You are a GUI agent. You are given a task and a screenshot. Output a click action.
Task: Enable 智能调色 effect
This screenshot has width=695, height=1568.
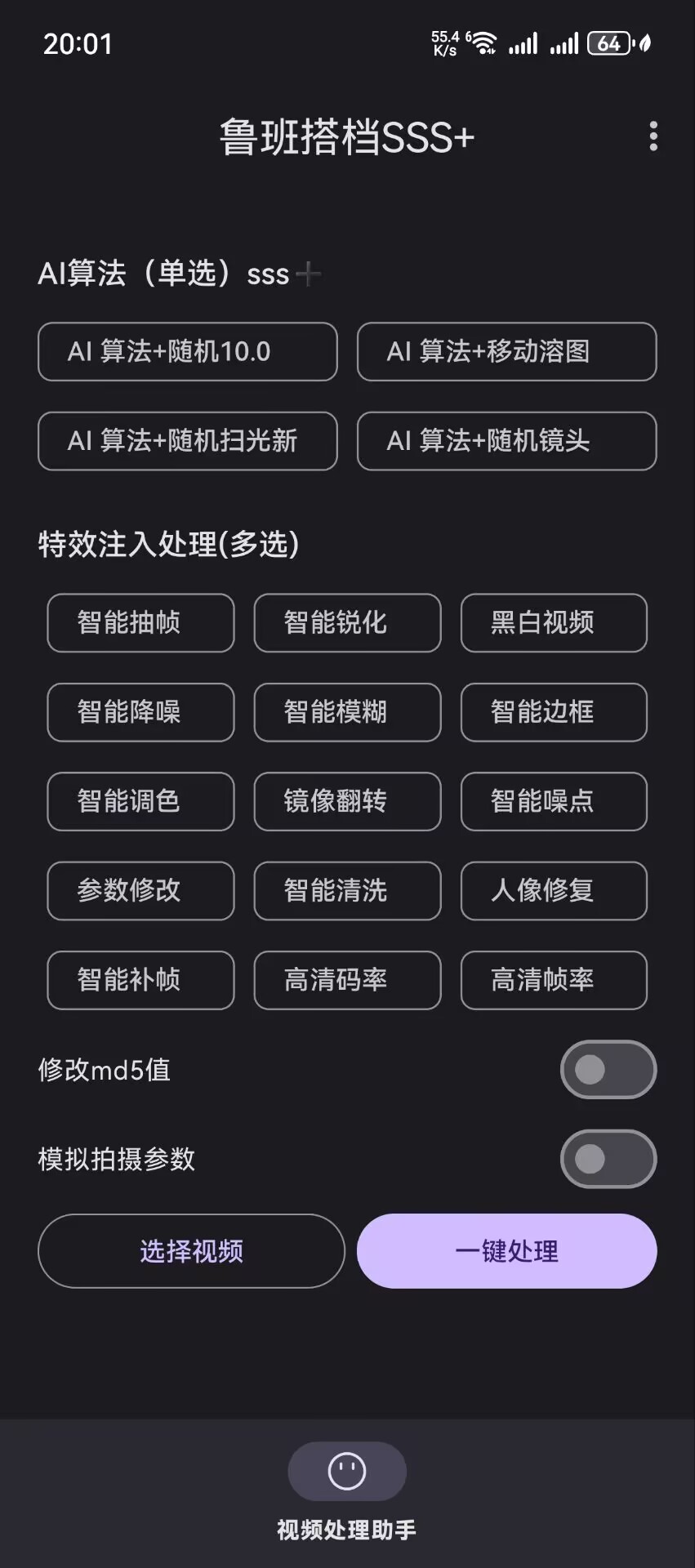[x=140, y=802]
